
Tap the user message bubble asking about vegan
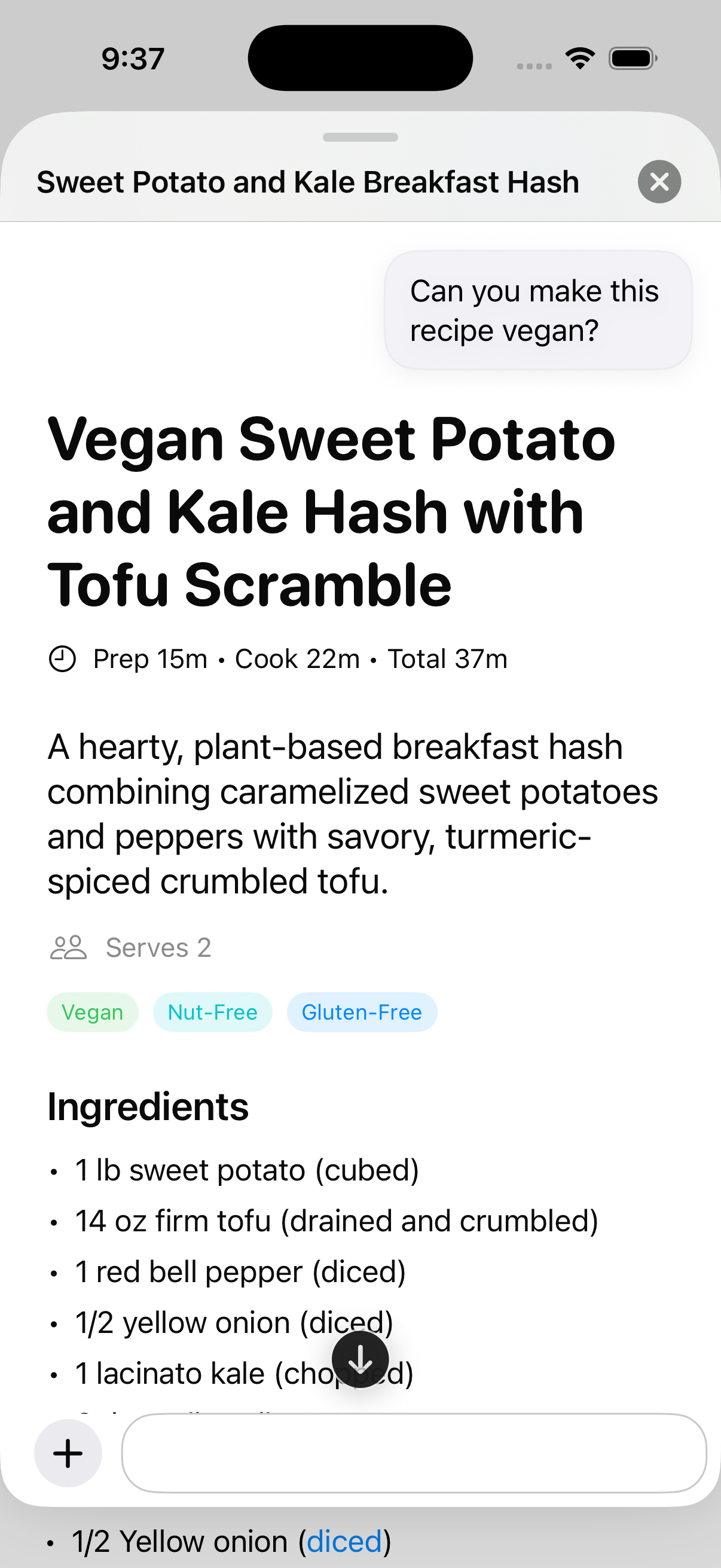536,310
